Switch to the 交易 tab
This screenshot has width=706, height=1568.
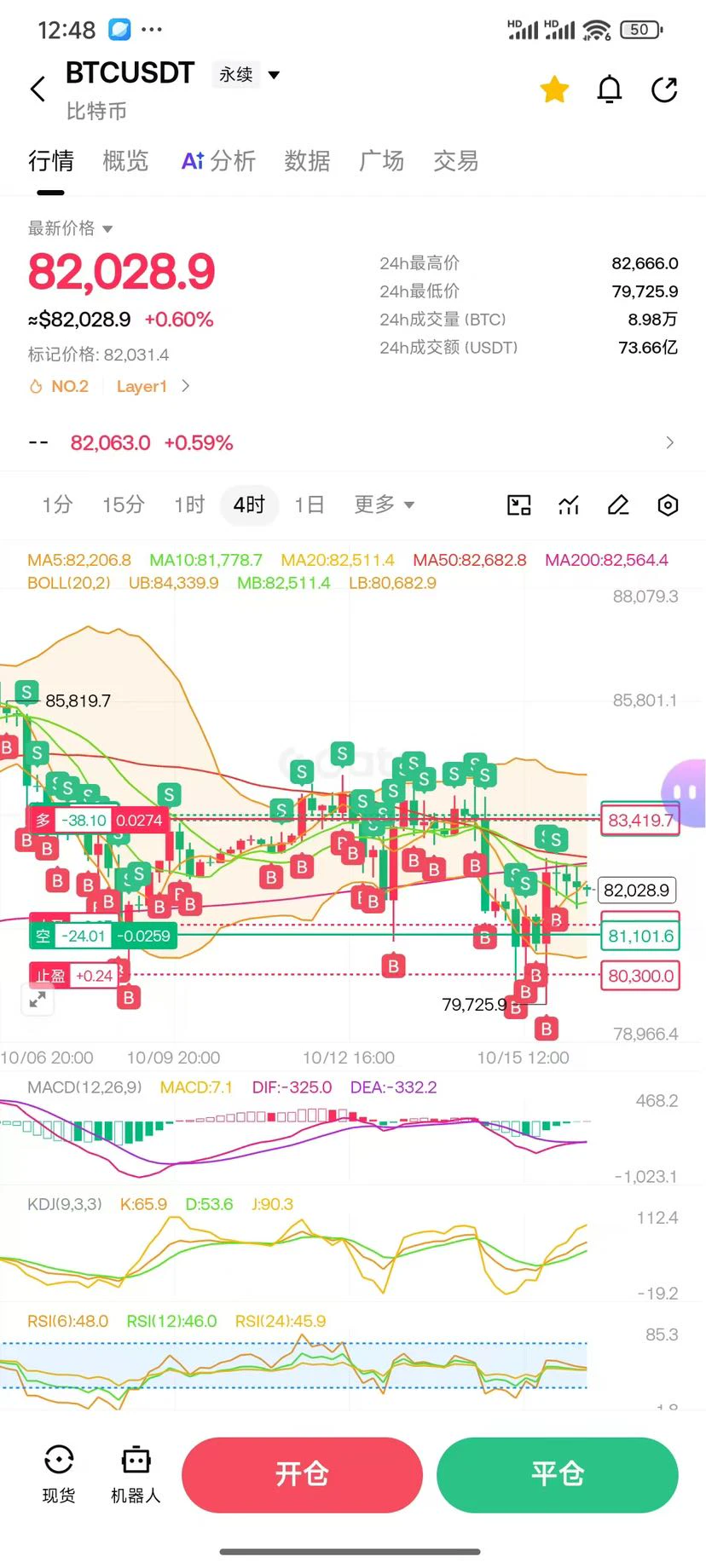455,161
